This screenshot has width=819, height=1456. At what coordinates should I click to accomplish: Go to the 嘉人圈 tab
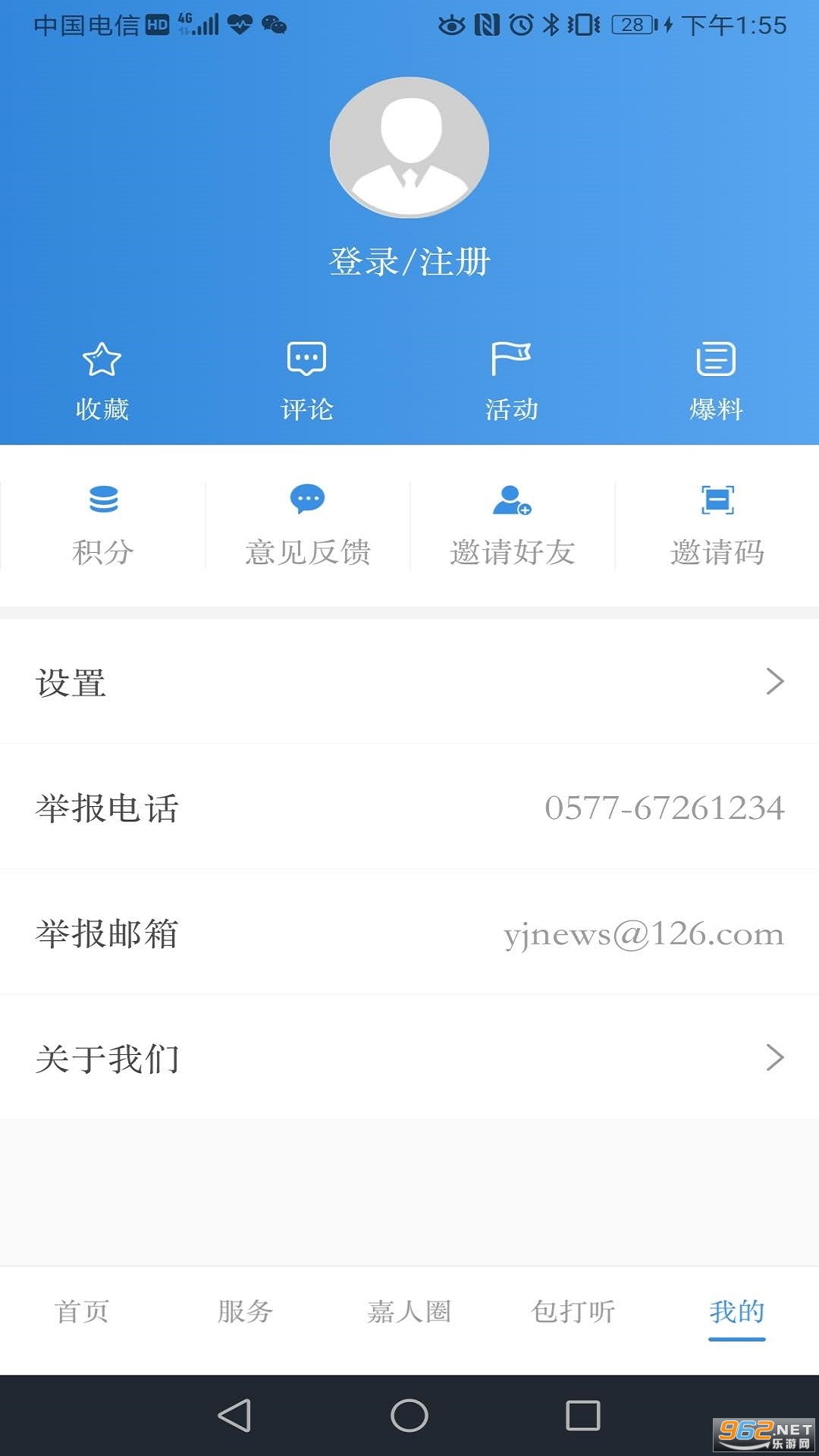tap(409, 1311)
